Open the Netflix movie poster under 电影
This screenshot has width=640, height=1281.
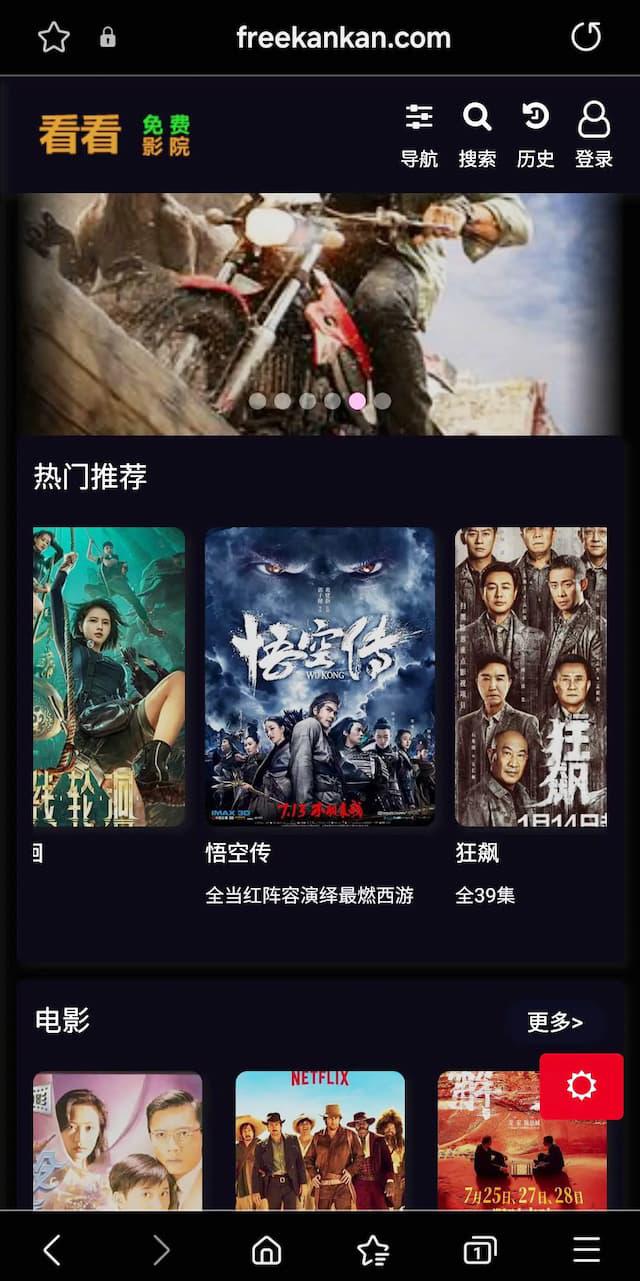pyautogui.click(x=320, y=1140)
